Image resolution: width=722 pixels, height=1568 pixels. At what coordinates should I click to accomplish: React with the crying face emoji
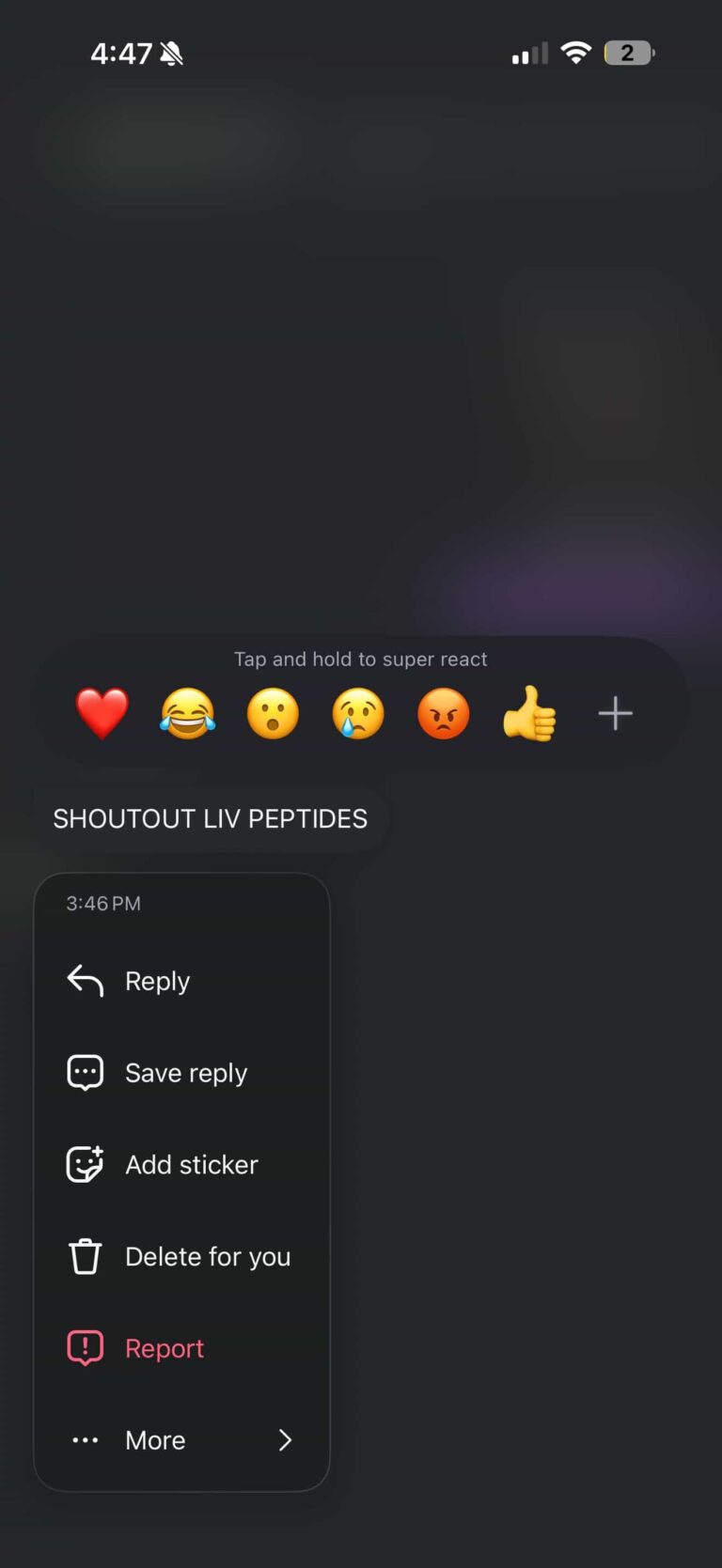pos(358,714)
